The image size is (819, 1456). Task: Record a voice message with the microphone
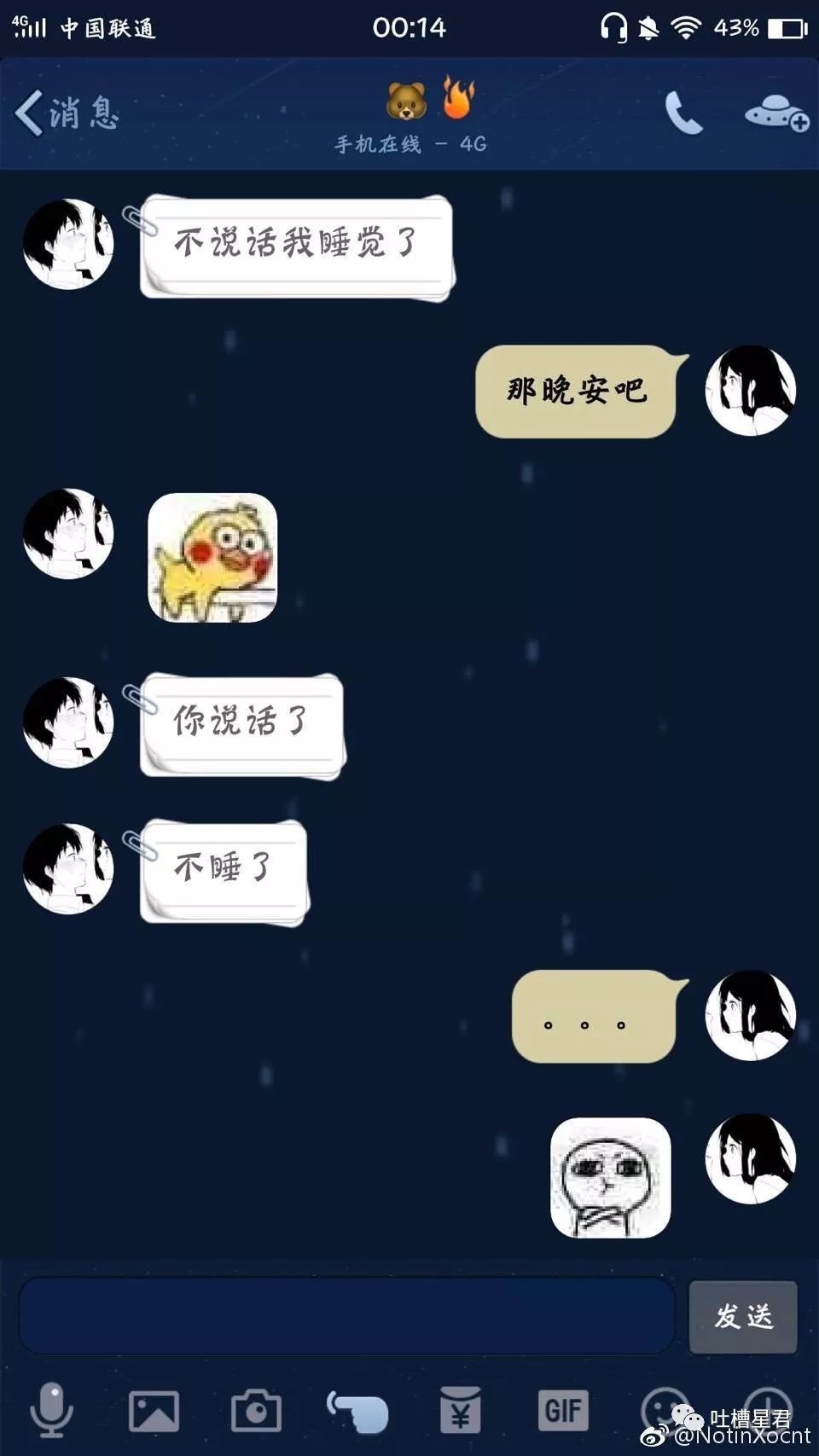tap(51, 1410)
